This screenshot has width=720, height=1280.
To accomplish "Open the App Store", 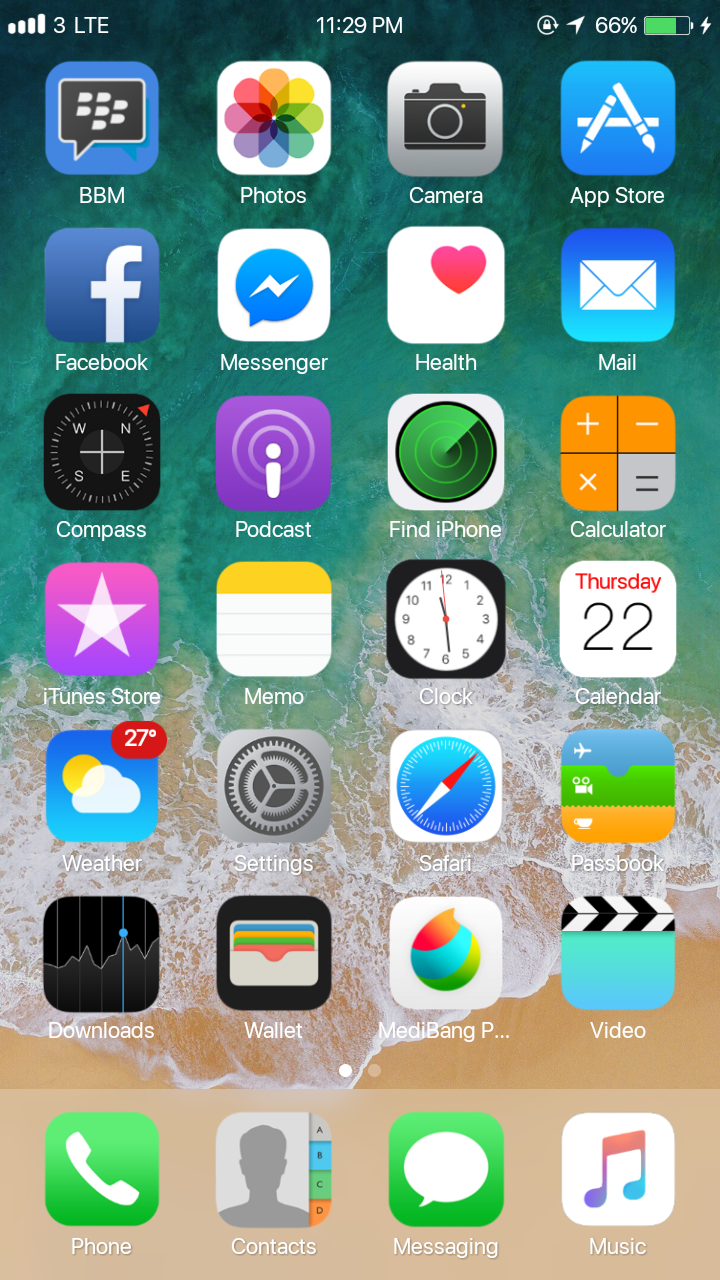I will [x=618, y=118].
